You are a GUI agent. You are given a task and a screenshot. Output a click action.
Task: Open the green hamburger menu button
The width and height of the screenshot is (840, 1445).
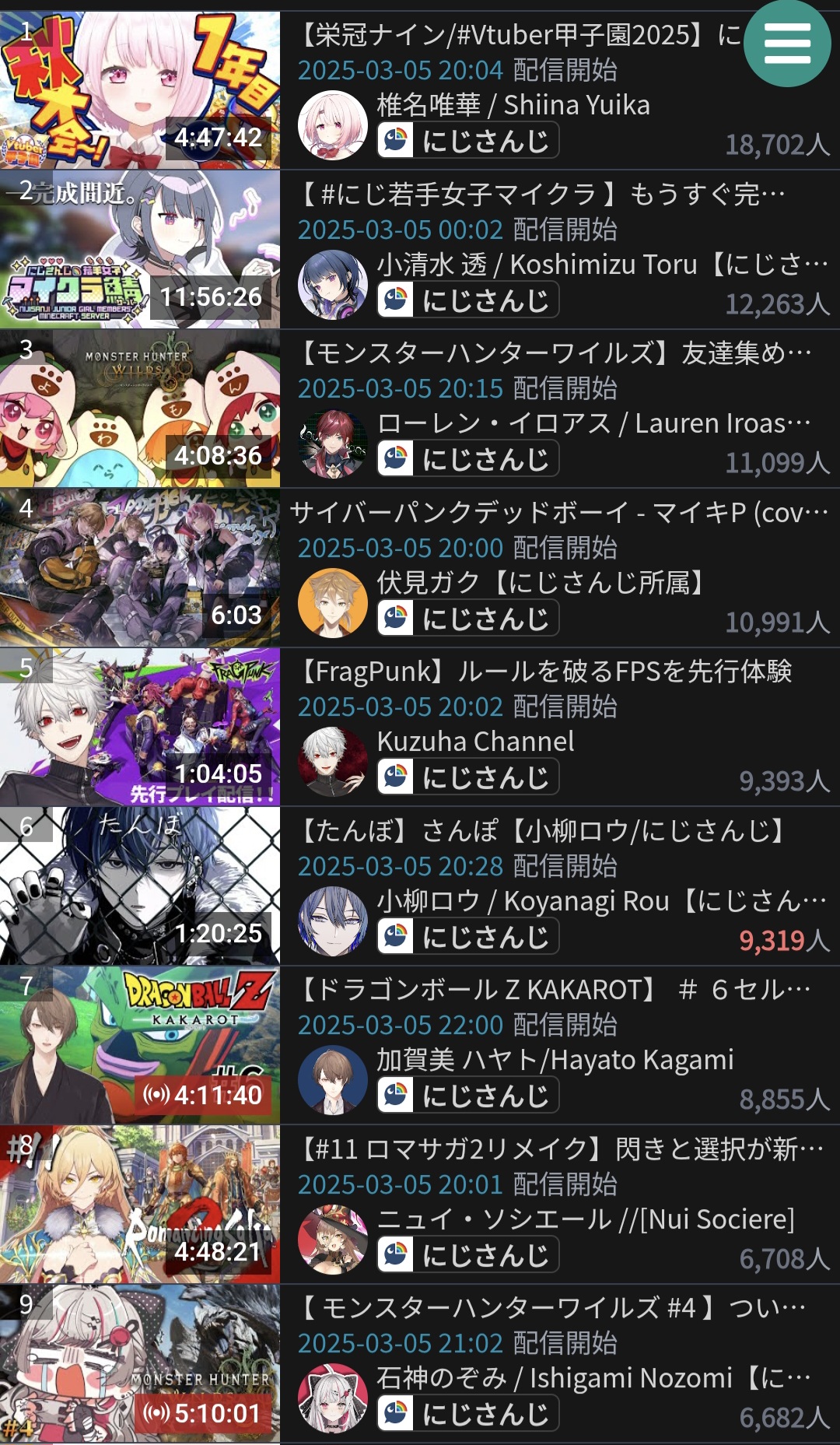(787, 44)
